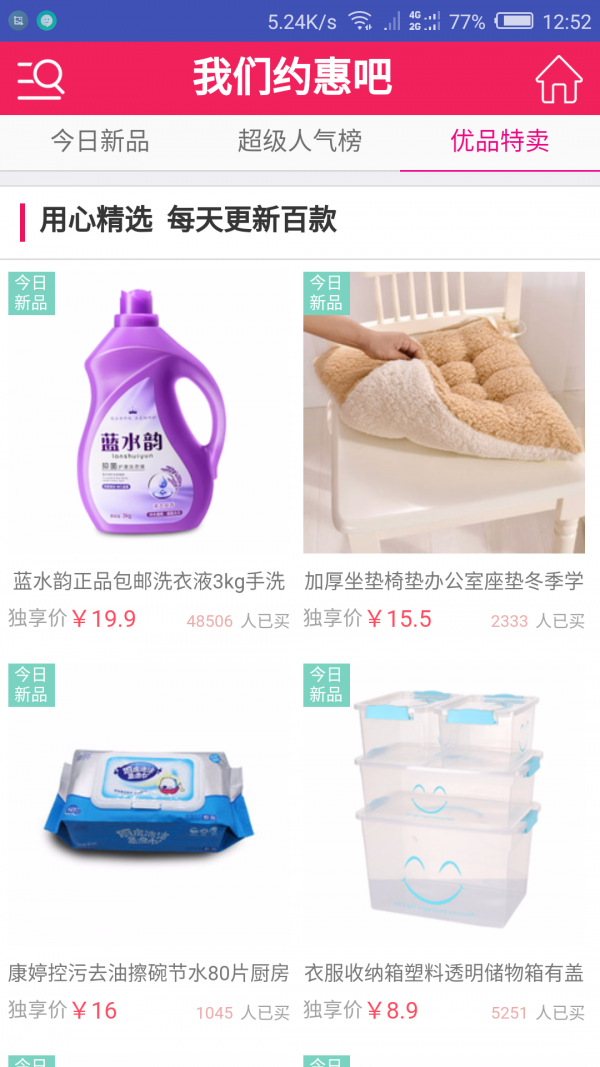Select the 优品特卖 tab
The width and height of the screenshot is (600, 1067).
click(x=499, y=141)
